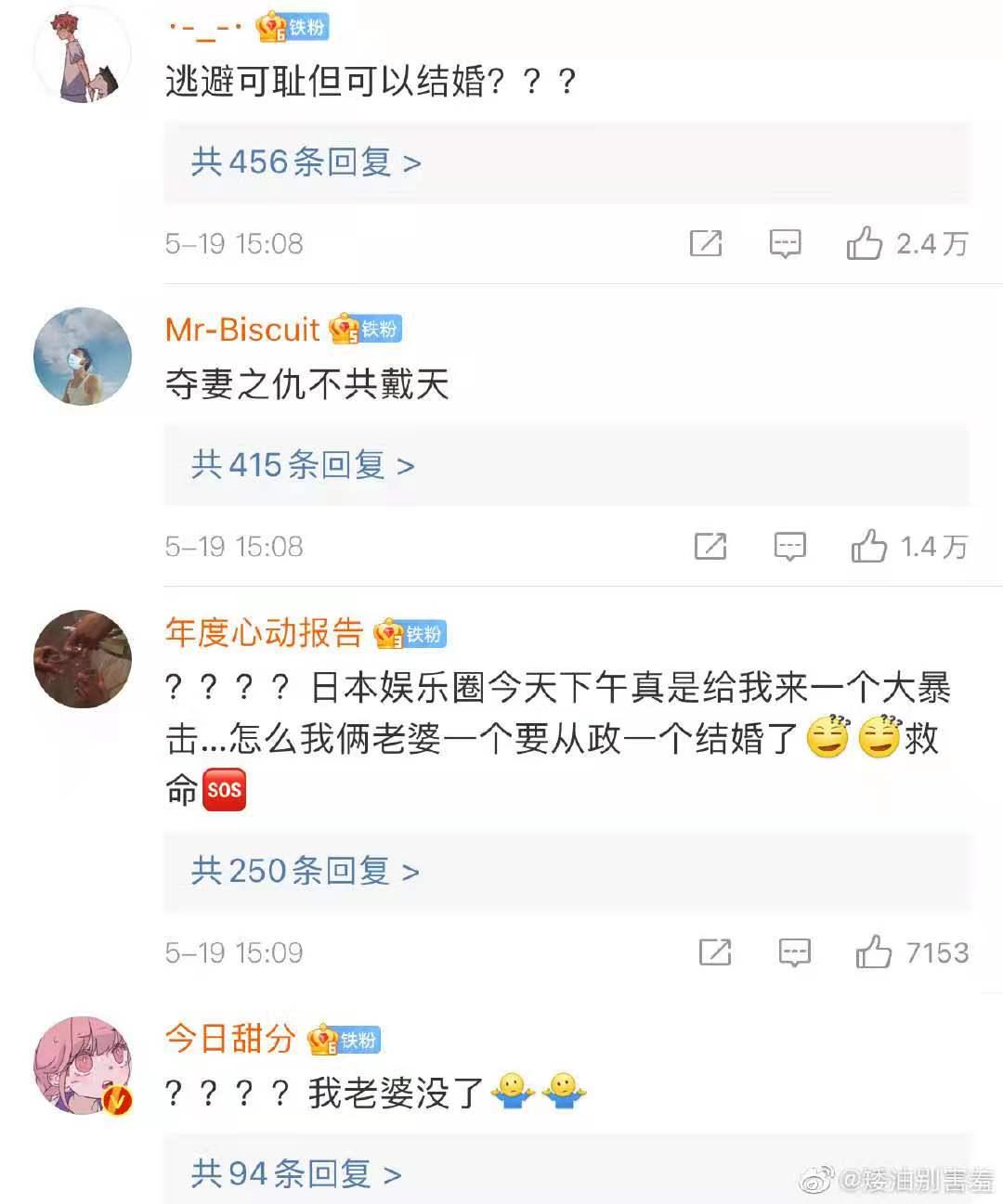Click the timestamp 5-19 15:09
The image size is (1003, 1204).
point(234,952)
